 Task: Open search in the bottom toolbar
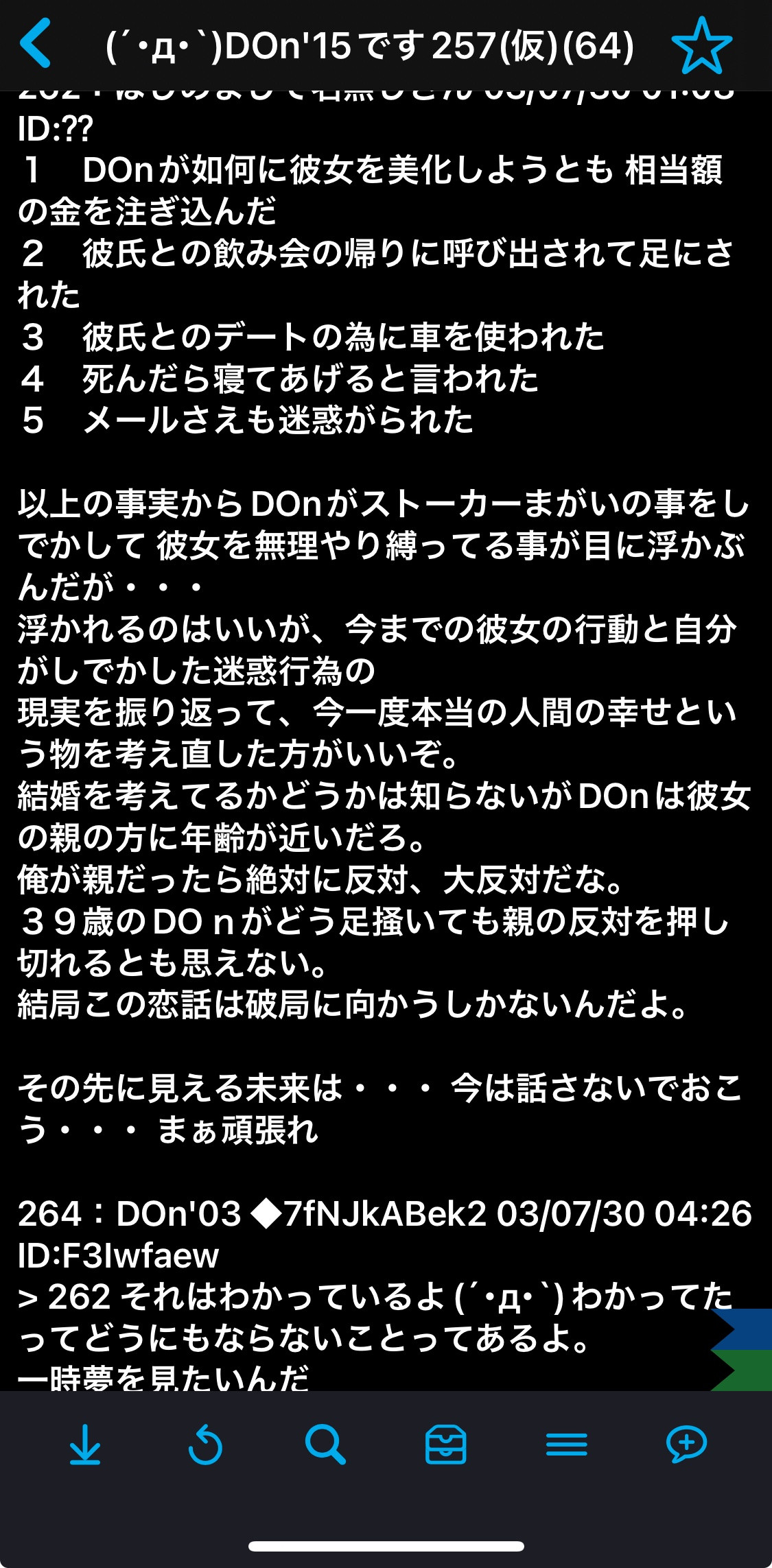pyautogui.click(x=325, y=1444)
